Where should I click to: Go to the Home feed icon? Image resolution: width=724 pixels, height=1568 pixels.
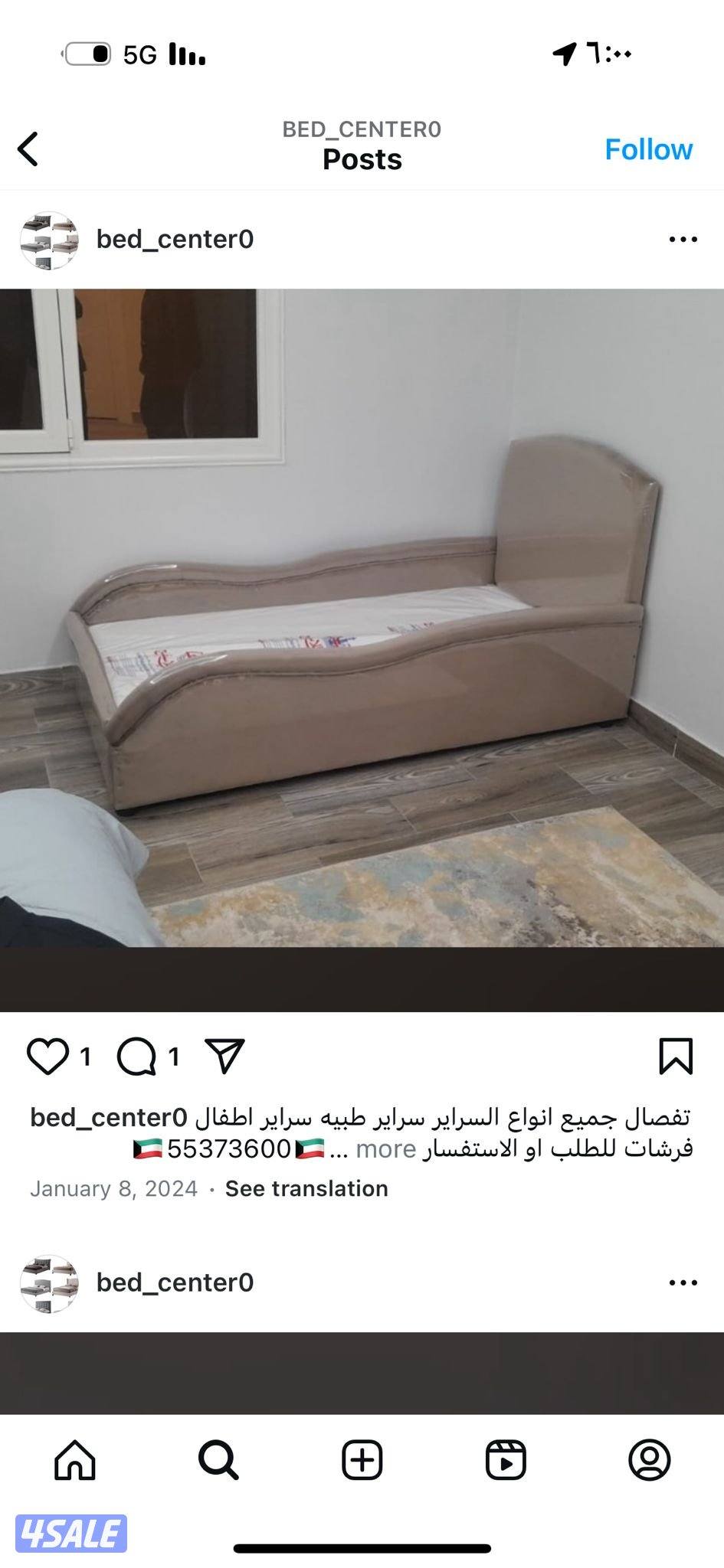tap(74, 1459)
